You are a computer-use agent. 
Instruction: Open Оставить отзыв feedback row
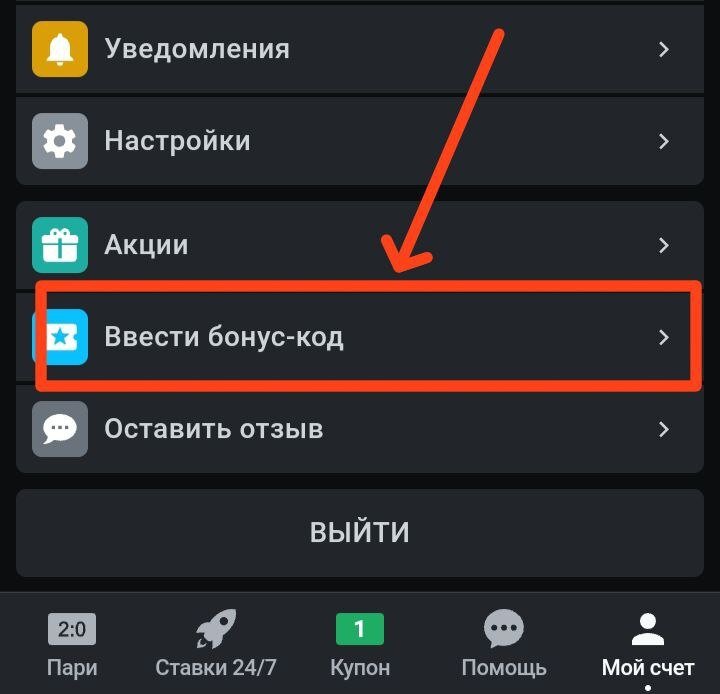pos(360,430)
